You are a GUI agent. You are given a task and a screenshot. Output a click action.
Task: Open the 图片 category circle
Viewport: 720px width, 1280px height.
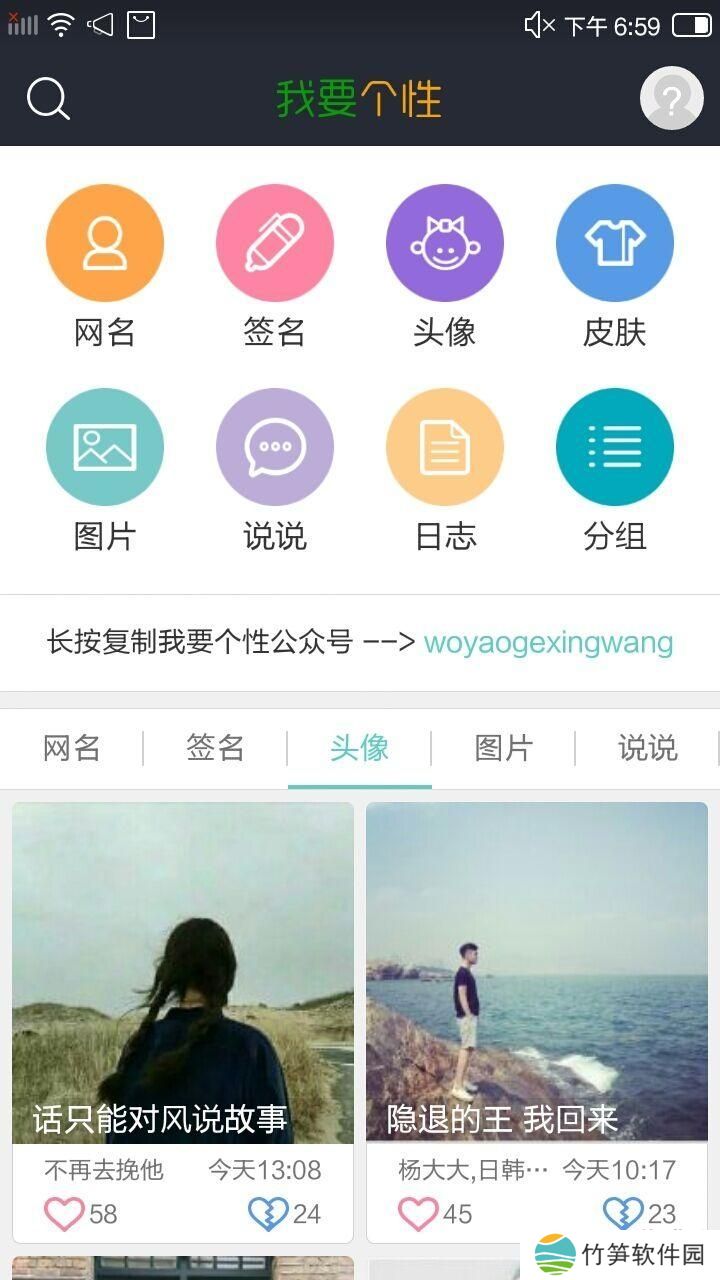(105, 447)
